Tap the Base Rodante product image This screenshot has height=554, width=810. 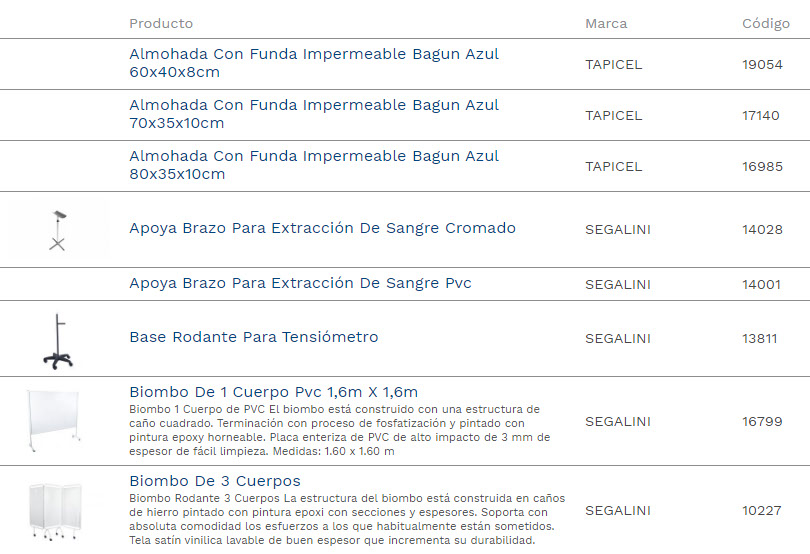pos(57,340)
